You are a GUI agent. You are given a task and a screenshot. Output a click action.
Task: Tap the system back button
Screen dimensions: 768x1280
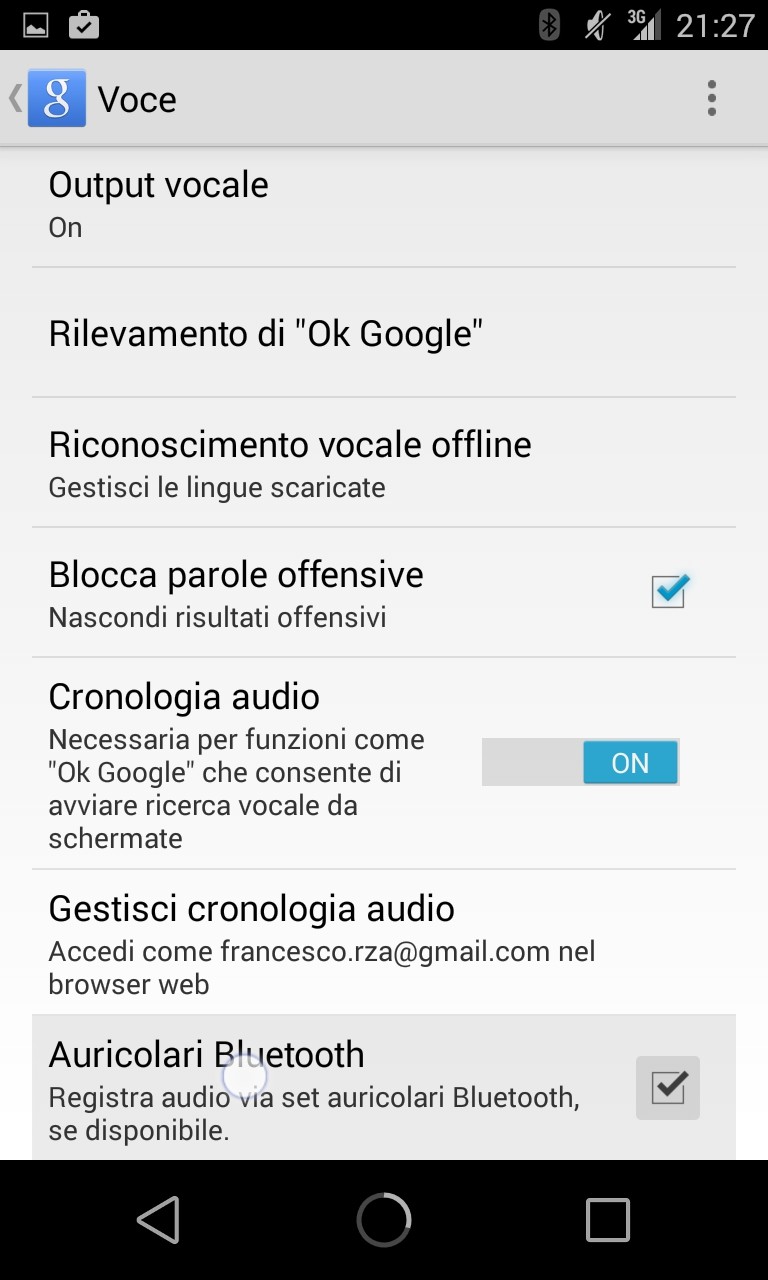pos(158,1220)
